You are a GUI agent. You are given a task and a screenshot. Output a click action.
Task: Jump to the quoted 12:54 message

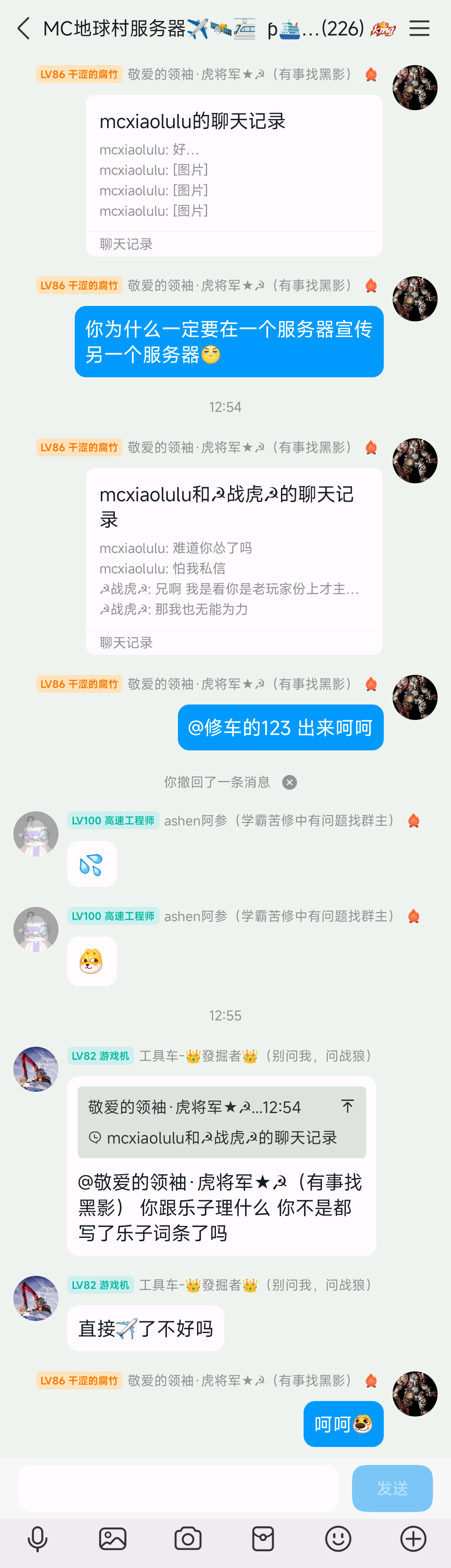pos(347,1106)
